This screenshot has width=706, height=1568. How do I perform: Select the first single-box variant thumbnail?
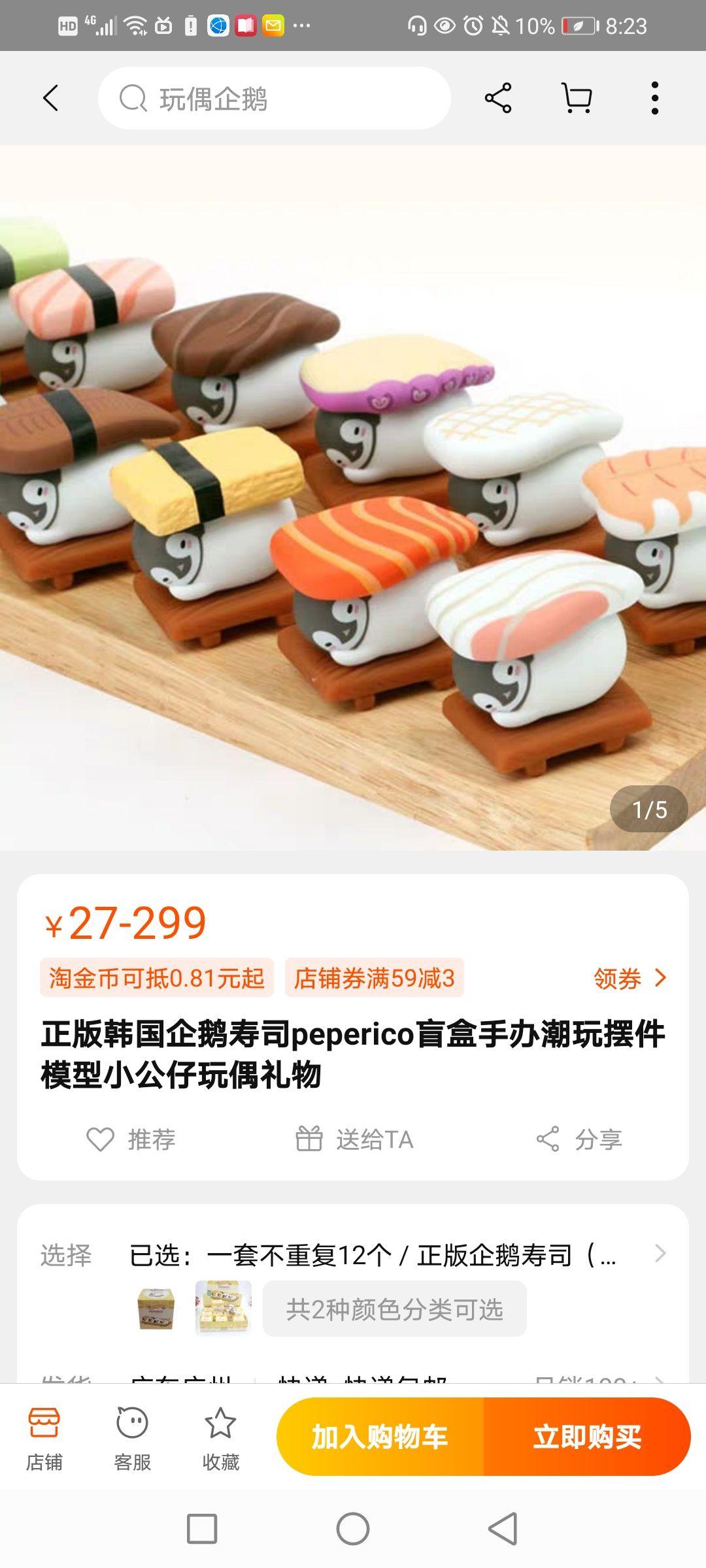tap(156, 1309)
